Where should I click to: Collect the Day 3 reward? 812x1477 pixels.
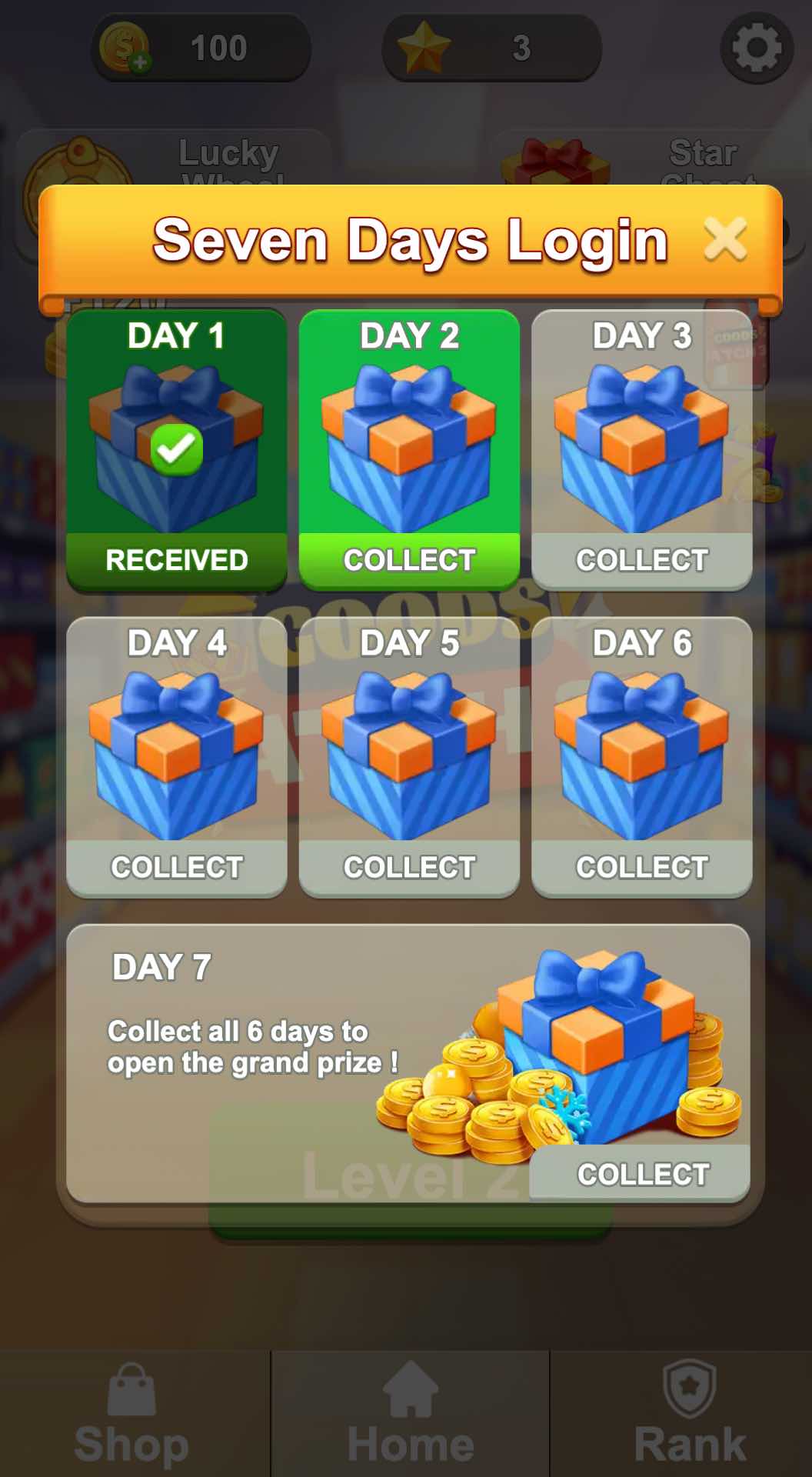643,560
